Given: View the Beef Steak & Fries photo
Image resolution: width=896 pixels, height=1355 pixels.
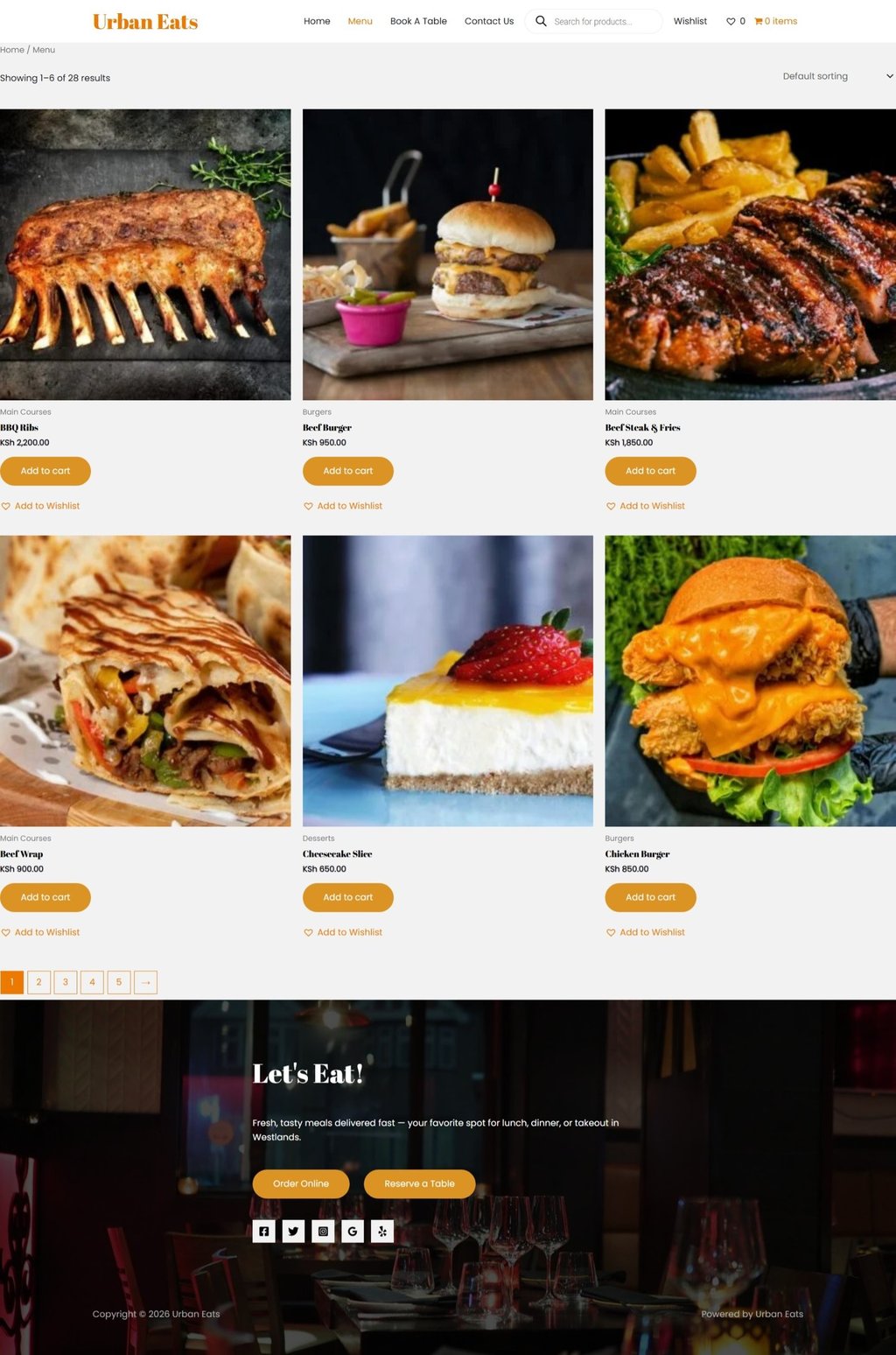Looking at the screenshot, I should (x=750, y=254).
